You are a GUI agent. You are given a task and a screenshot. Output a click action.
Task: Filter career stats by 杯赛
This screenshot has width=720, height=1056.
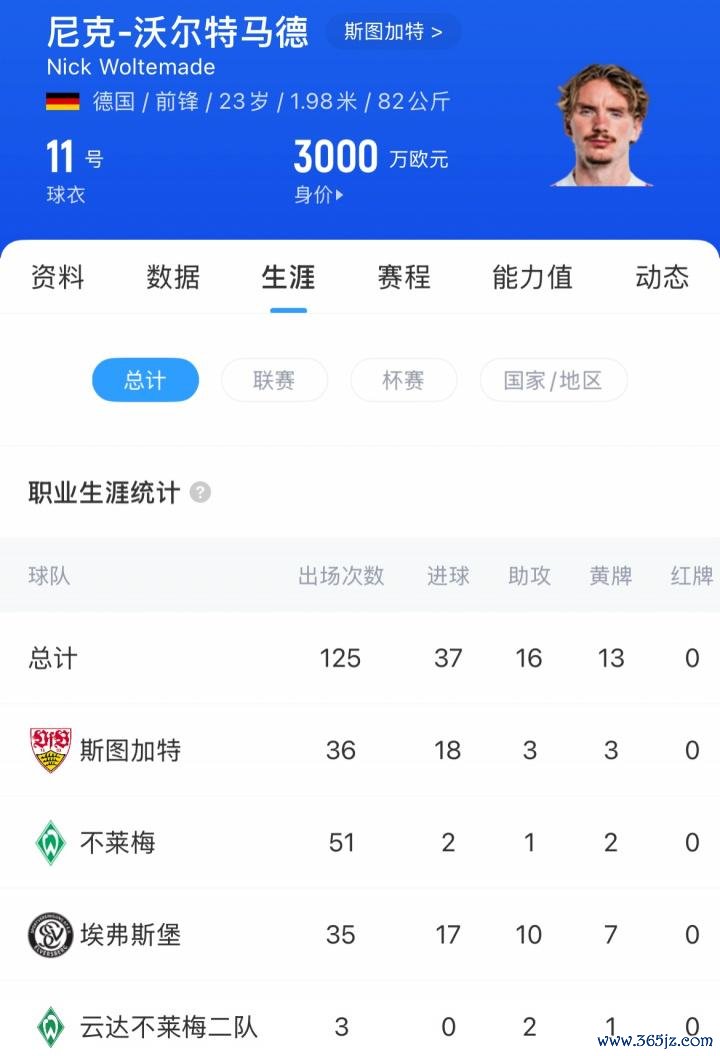[x=403, y=380]
